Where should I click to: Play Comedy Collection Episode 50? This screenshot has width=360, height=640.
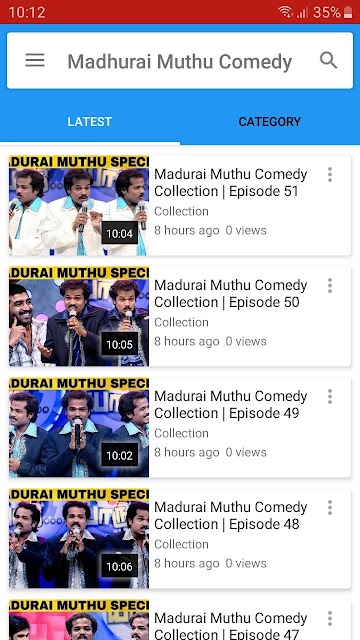180,316
